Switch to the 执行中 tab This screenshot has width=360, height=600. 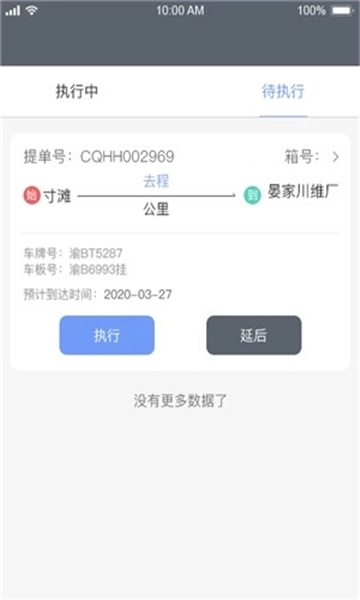tap(77, 91)
